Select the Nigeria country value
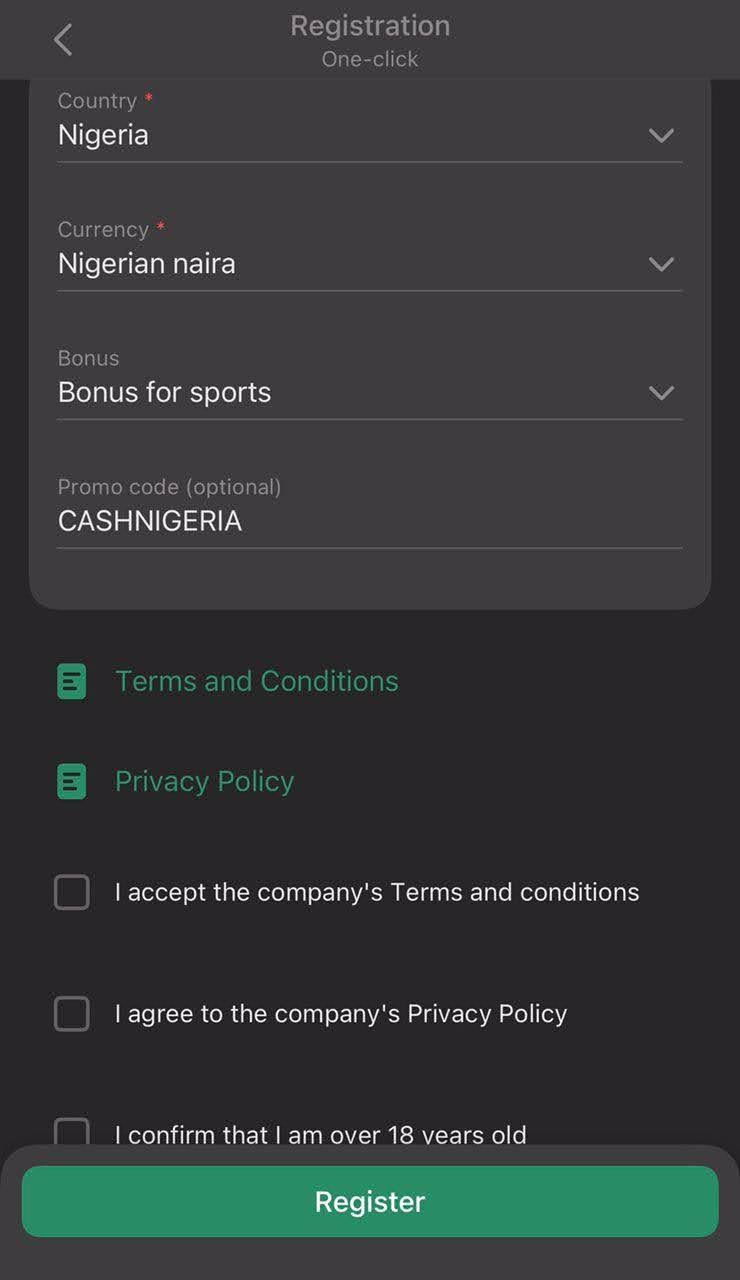Image resolution: width=740 pixels, height=1280 pixels. click(x=103, y=135)
